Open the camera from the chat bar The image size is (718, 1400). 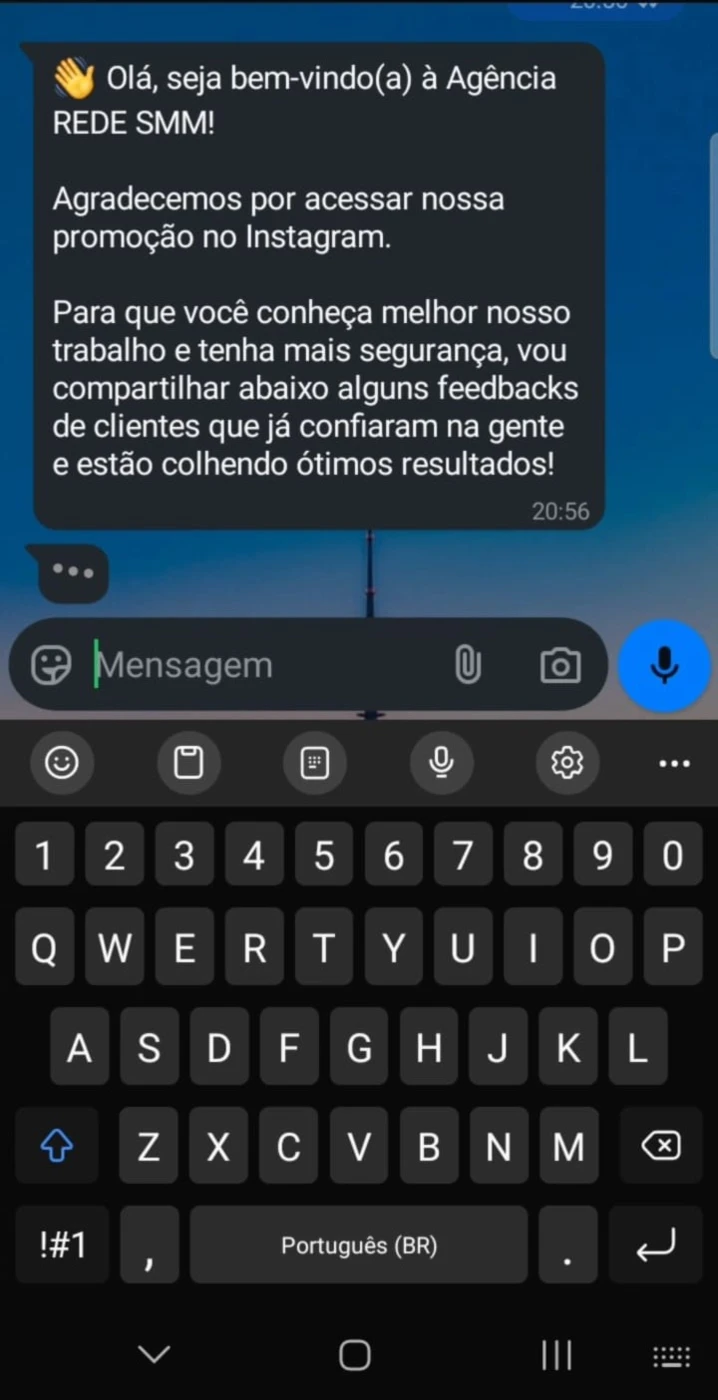[x=560, y=665]
